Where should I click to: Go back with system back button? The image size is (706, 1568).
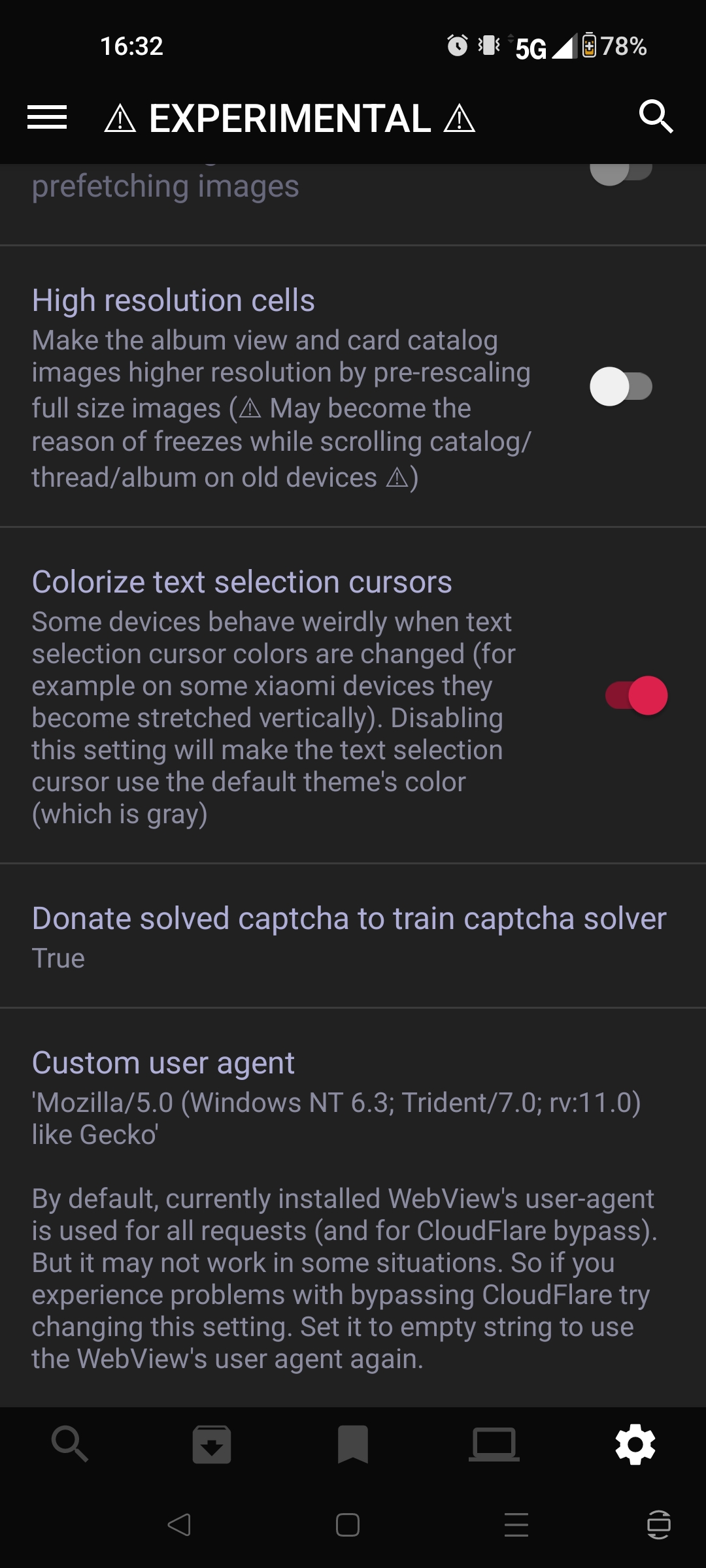179,1525
